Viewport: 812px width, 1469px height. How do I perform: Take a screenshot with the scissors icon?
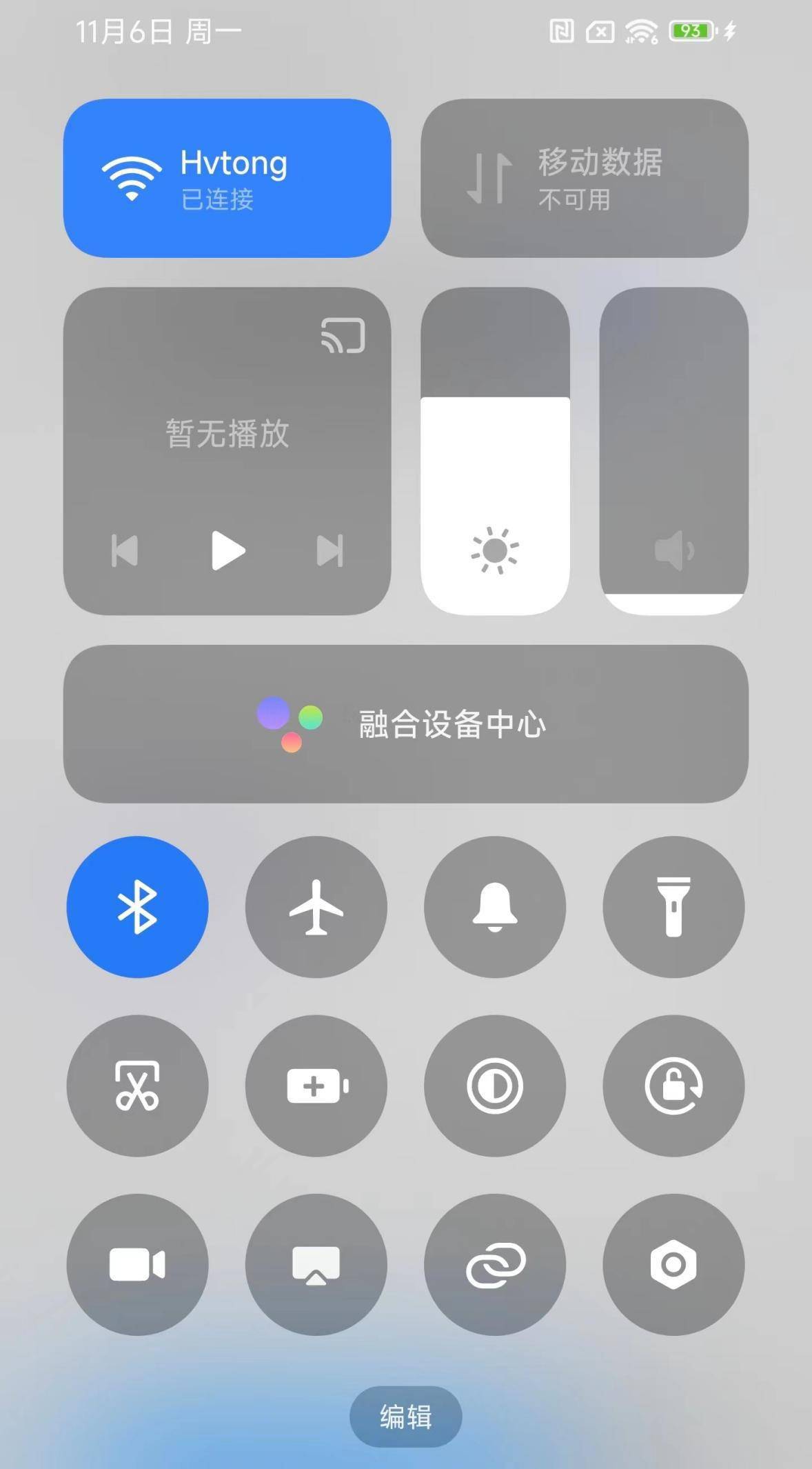click(x=137, y=1086)
